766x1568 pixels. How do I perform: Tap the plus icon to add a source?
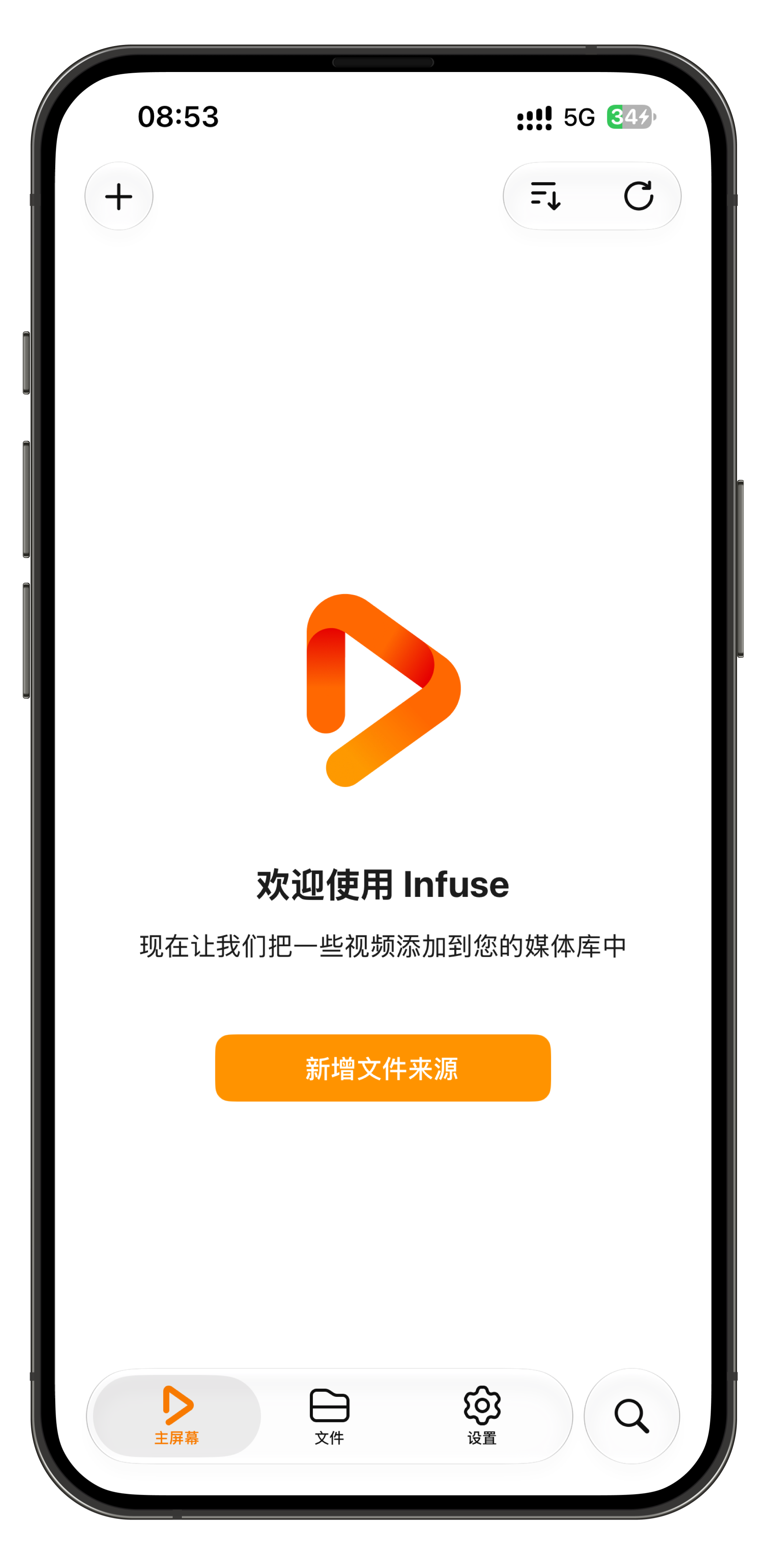119,196
